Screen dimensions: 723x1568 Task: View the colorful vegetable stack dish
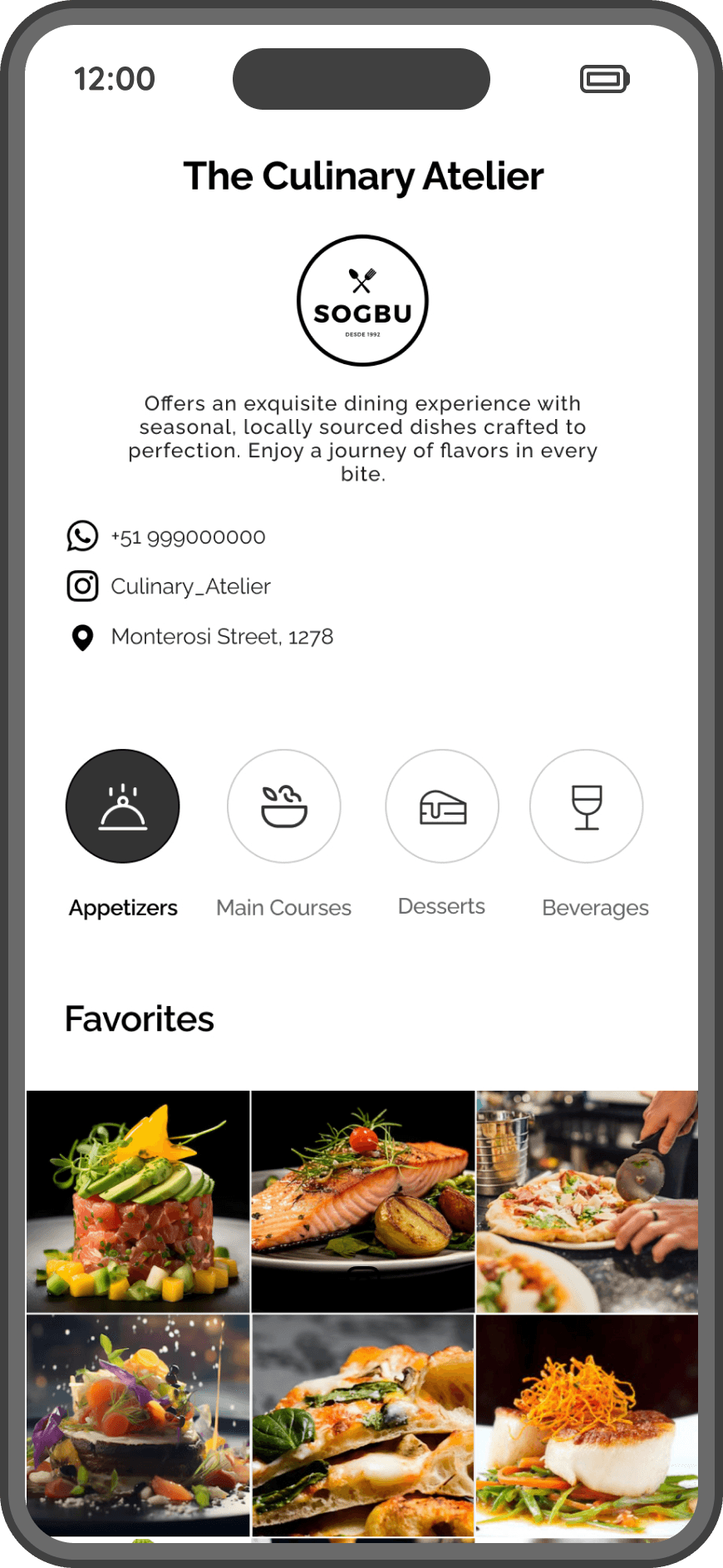point(138,1425)
